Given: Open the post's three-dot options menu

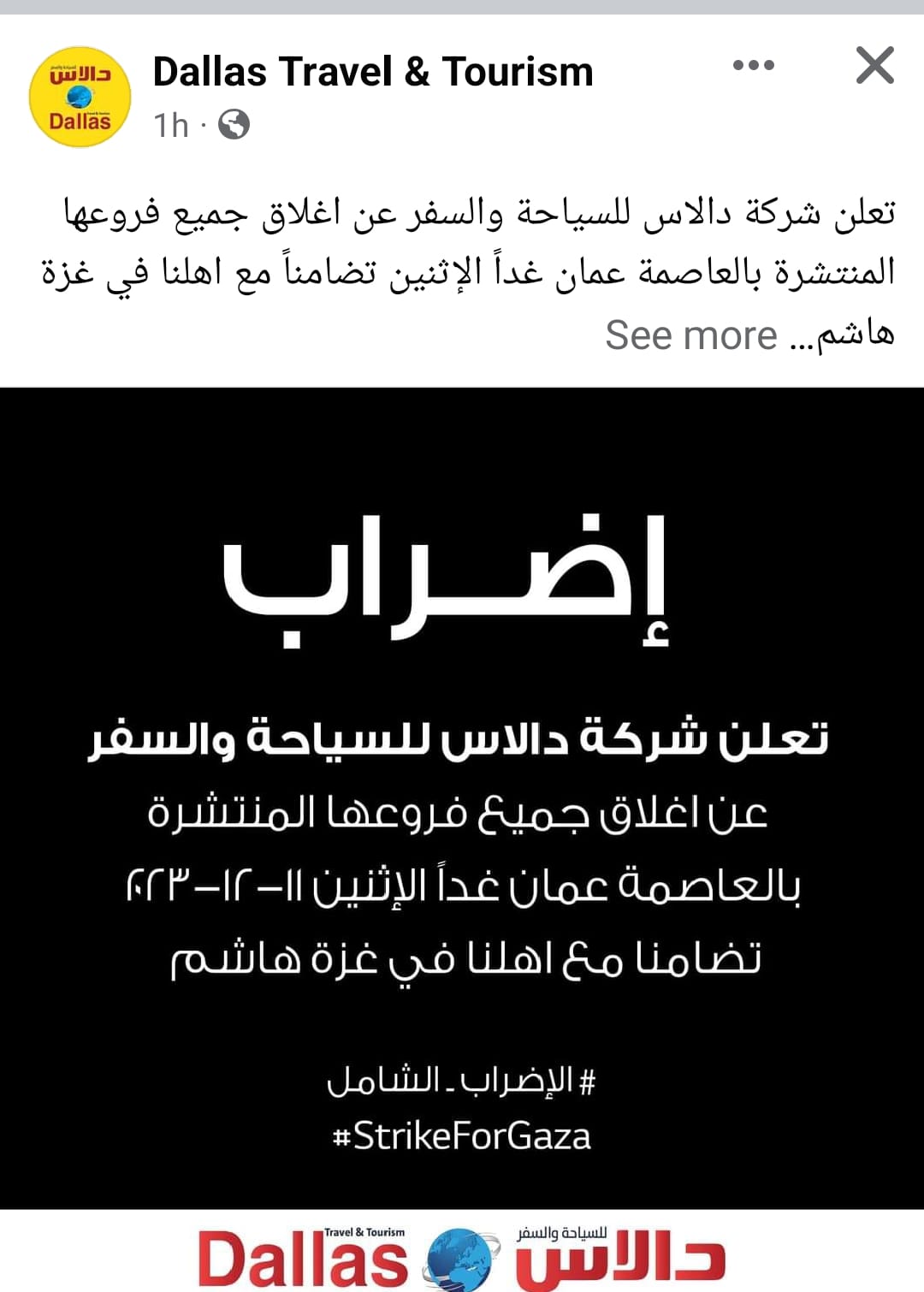Looking at the screenshot, I should (754, 65).
